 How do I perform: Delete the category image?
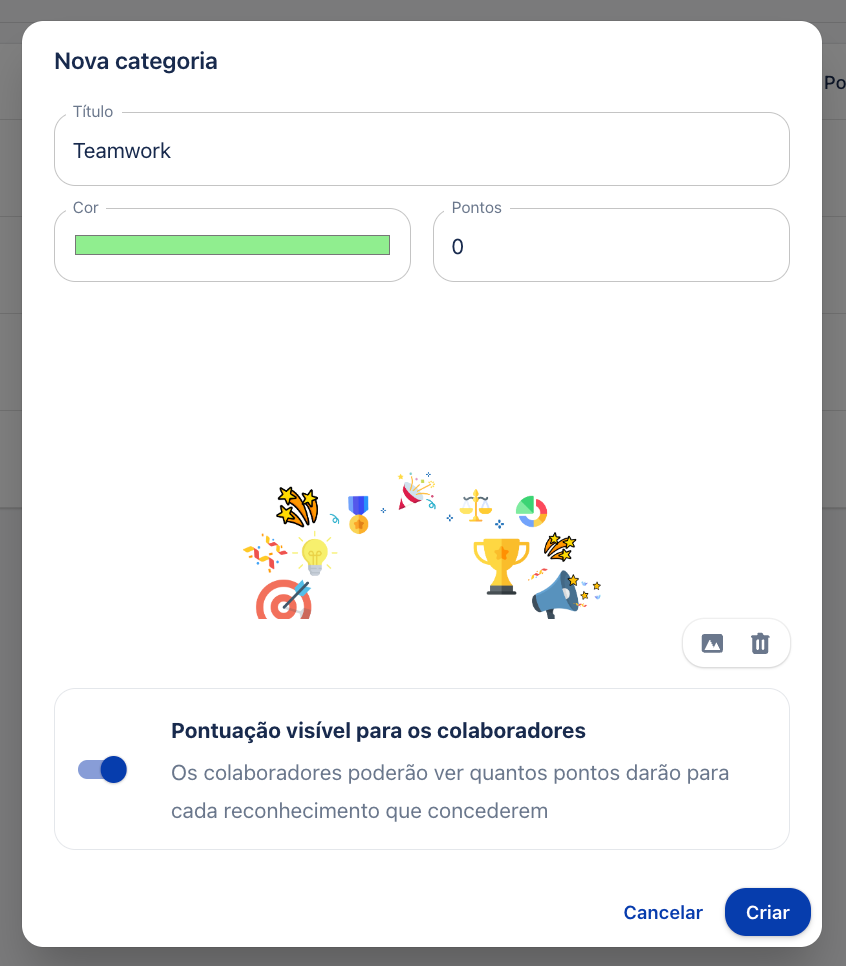760,643
